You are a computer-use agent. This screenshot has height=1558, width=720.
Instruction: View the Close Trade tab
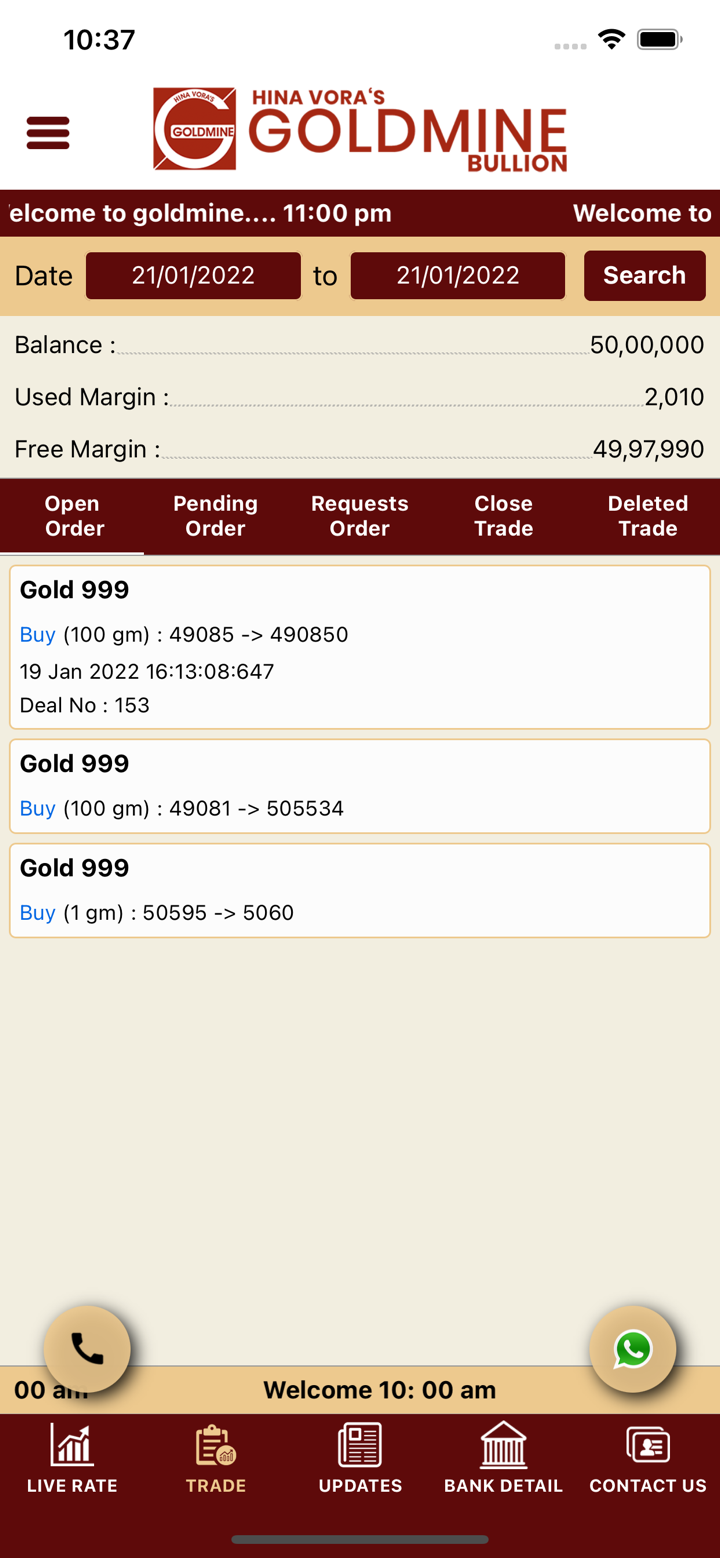click(503, 516)
